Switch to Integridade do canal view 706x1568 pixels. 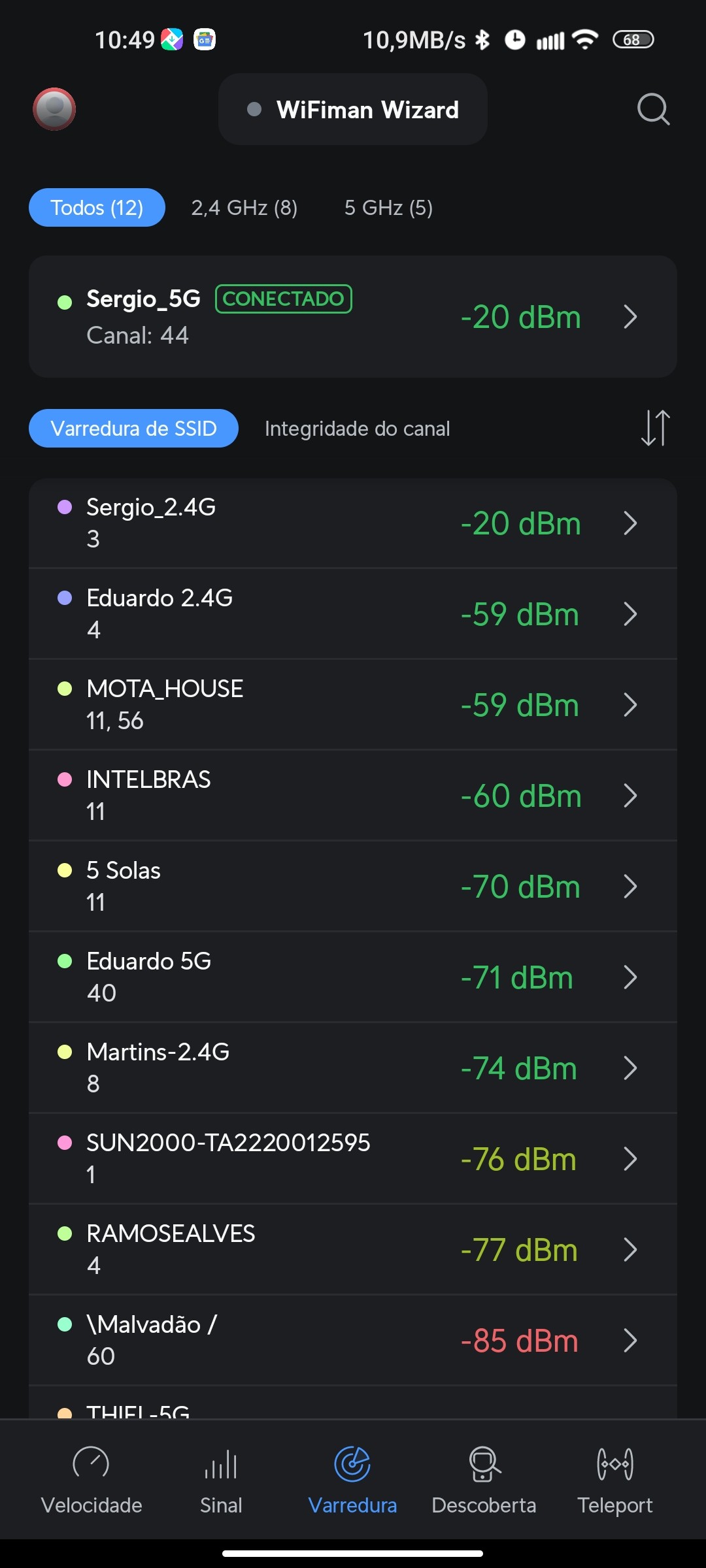tap(357, 429)
